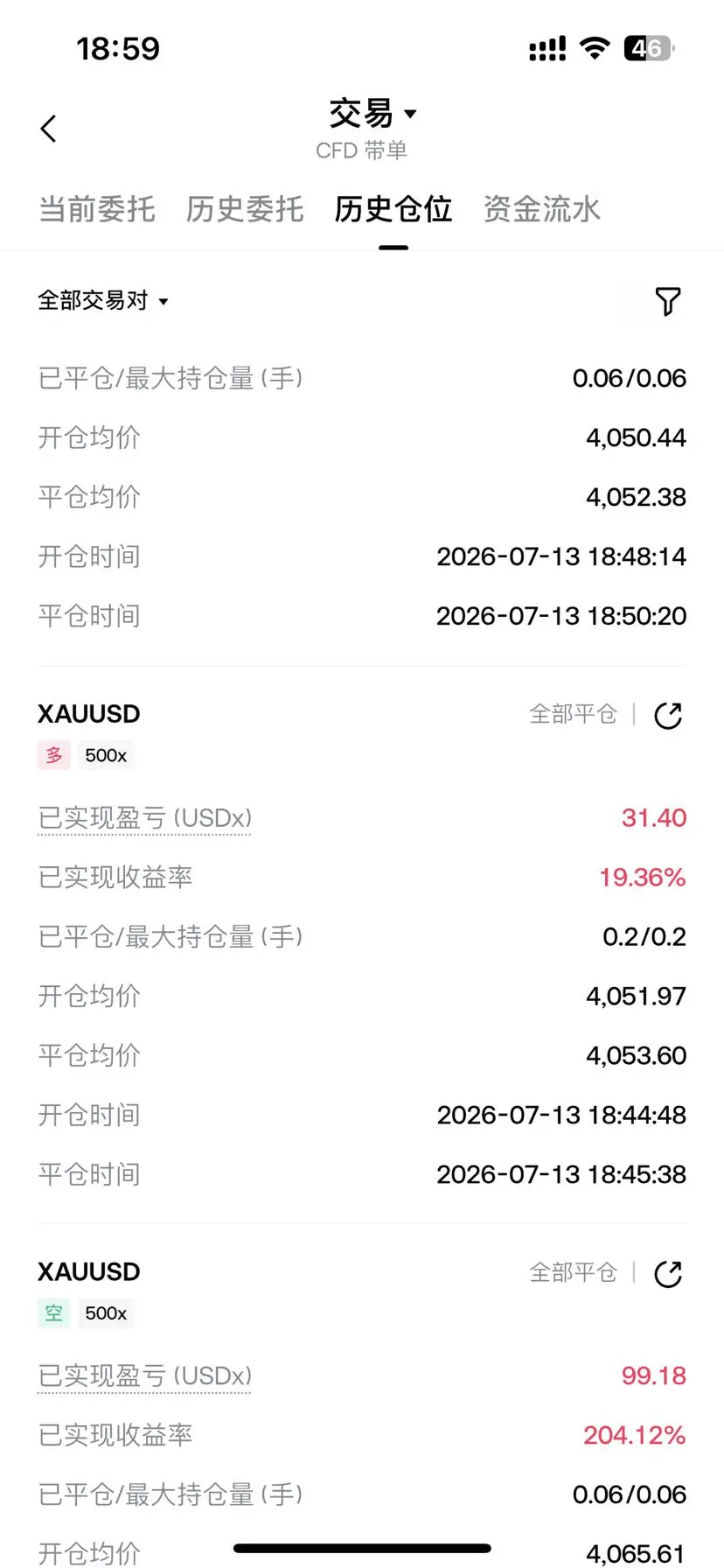Screen dimensions: 724x1568
Task: Switch to the 资金流水 tab
Action: pos(542,209)
